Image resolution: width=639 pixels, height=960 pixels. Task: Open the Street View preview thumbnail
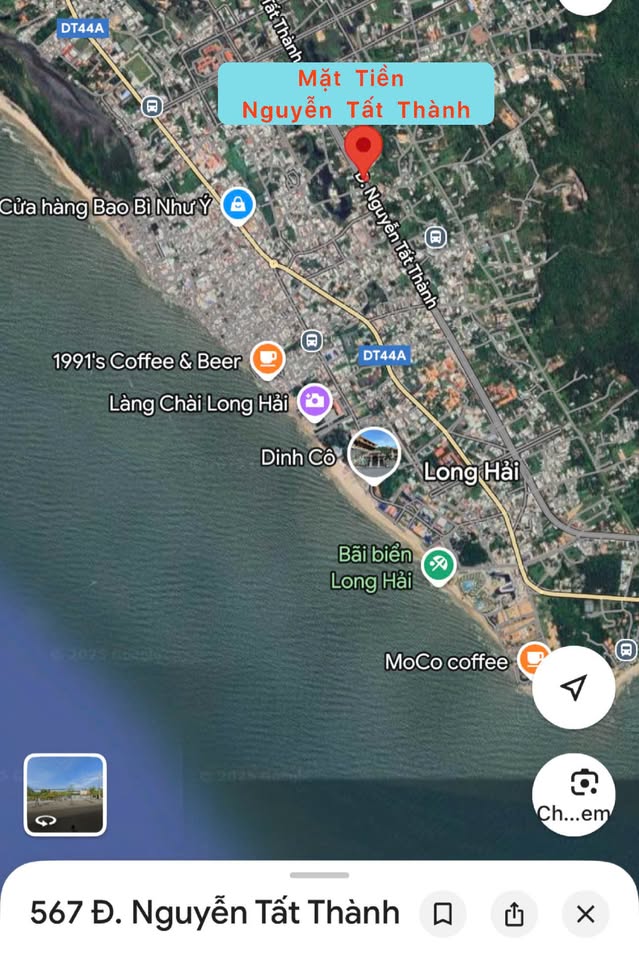[65, 794]
